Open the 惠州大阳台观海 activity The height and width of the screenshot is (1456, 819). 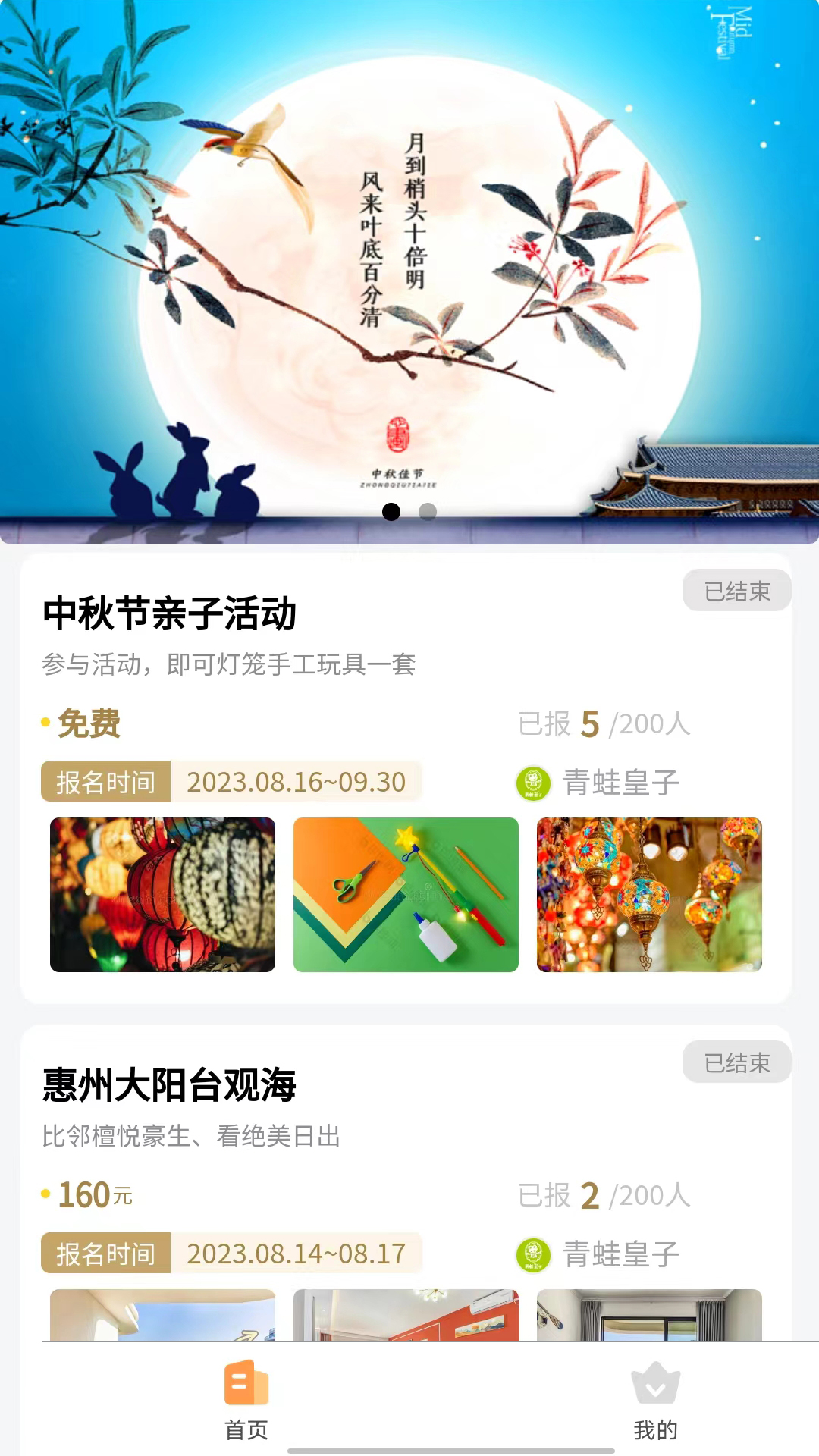coord(168,1084)
